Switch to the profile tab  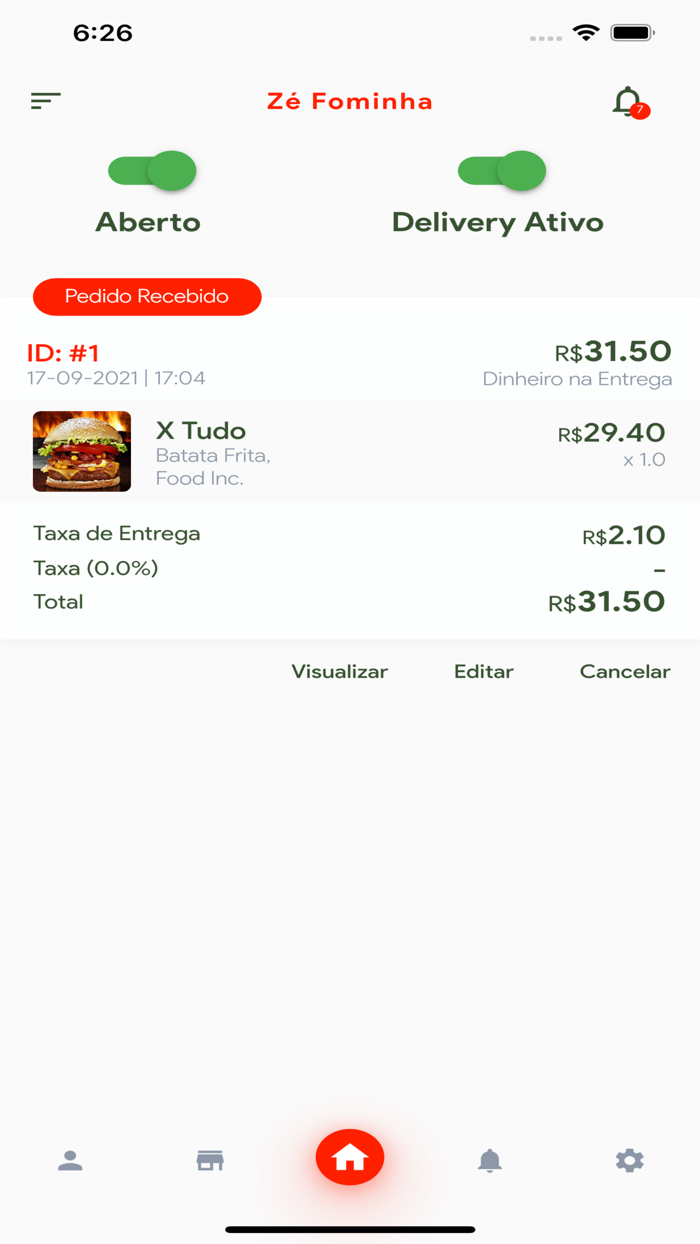click(70, 1160)
